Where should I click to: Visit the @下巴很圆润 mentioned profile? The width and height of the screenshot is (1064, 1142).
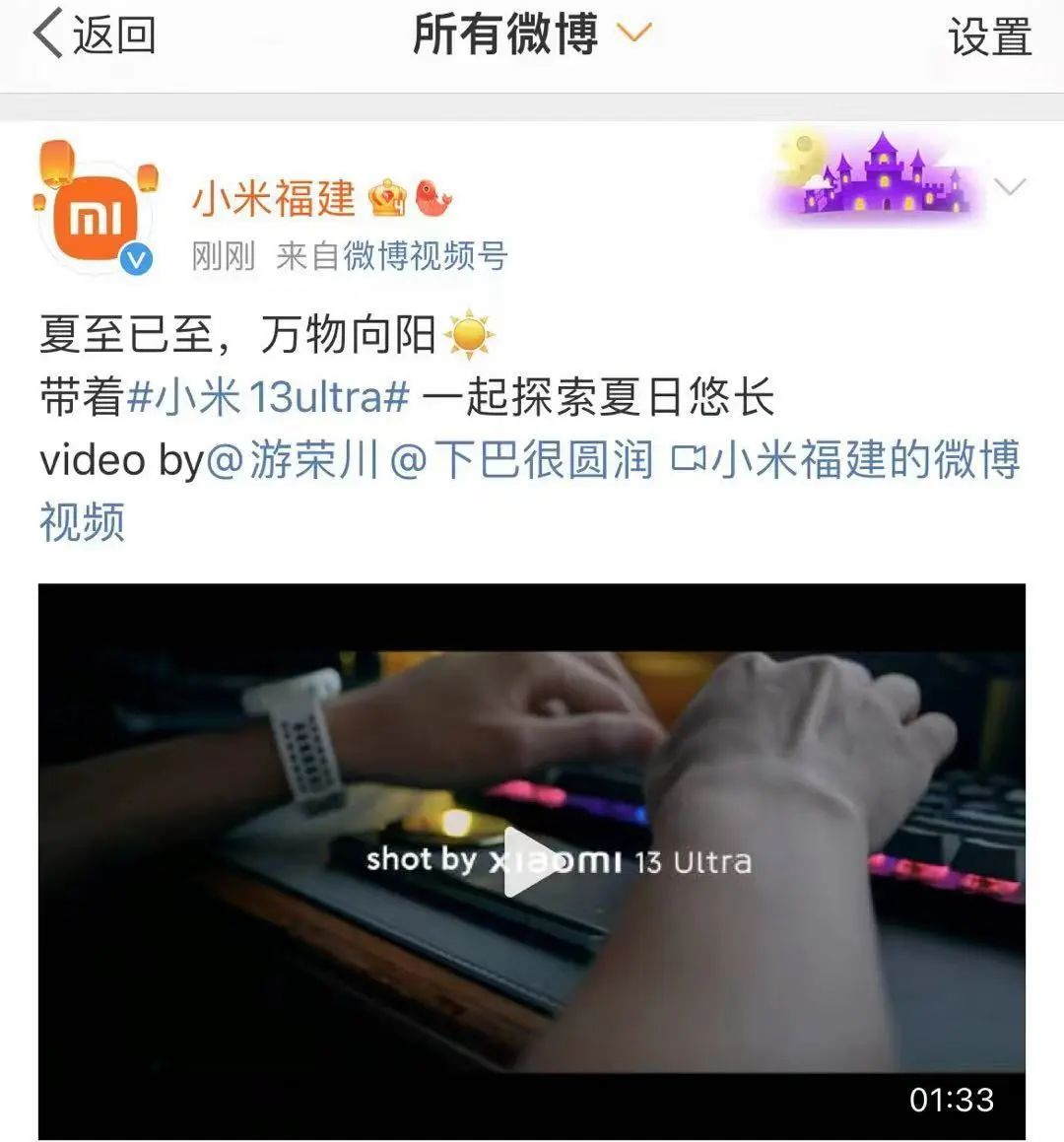[x=522, y=460]
